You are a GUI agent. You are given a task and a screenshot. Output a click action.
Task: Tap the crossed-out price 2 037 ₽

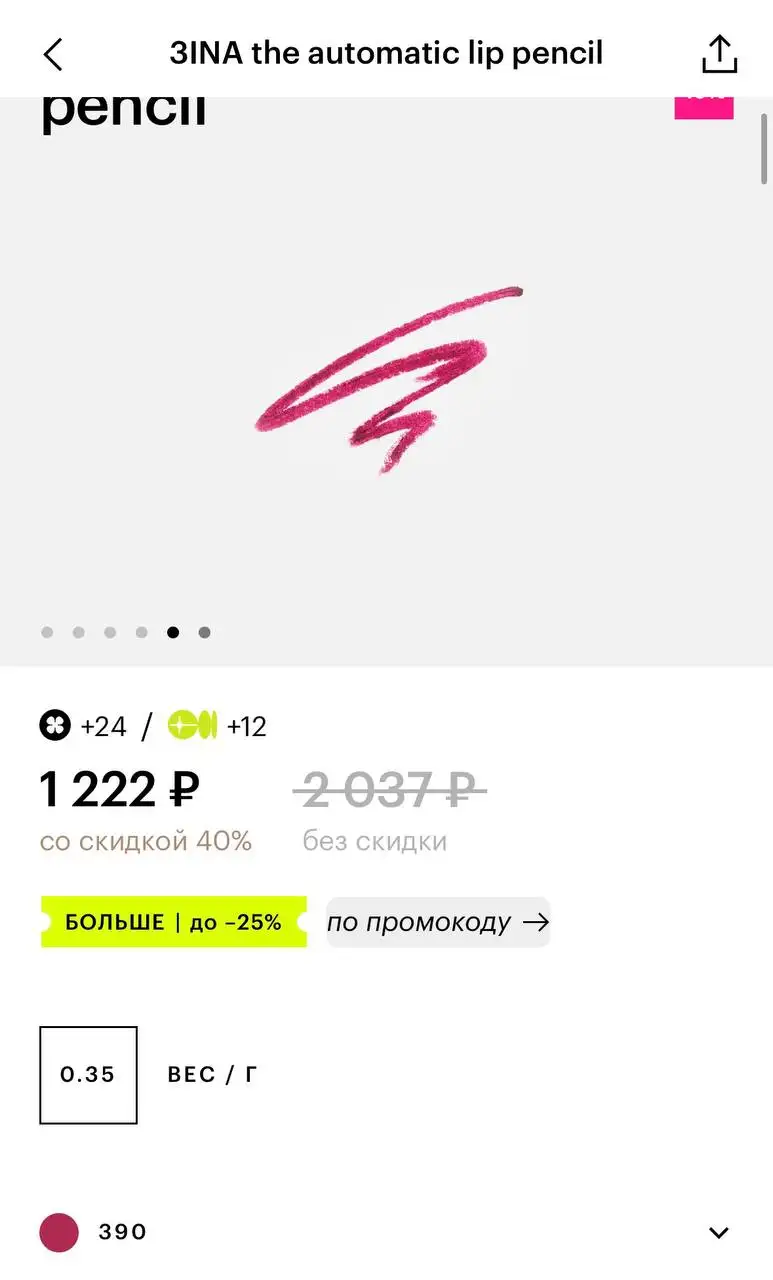[390, 790]
